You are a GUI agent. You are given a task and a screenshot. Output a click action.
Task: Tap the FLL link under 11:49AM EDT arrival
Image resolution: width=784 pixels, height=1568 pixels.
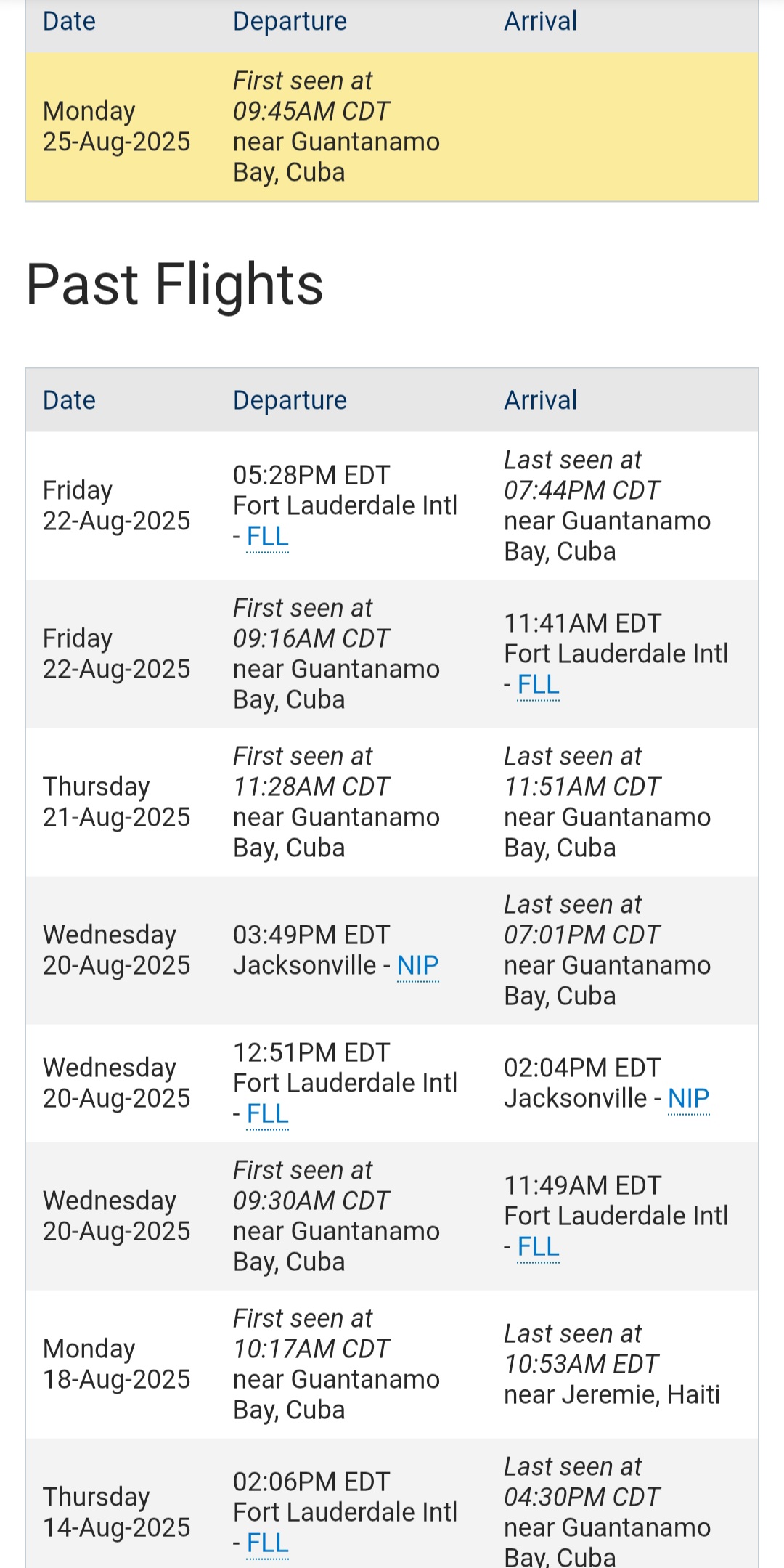click(539, 1247)
